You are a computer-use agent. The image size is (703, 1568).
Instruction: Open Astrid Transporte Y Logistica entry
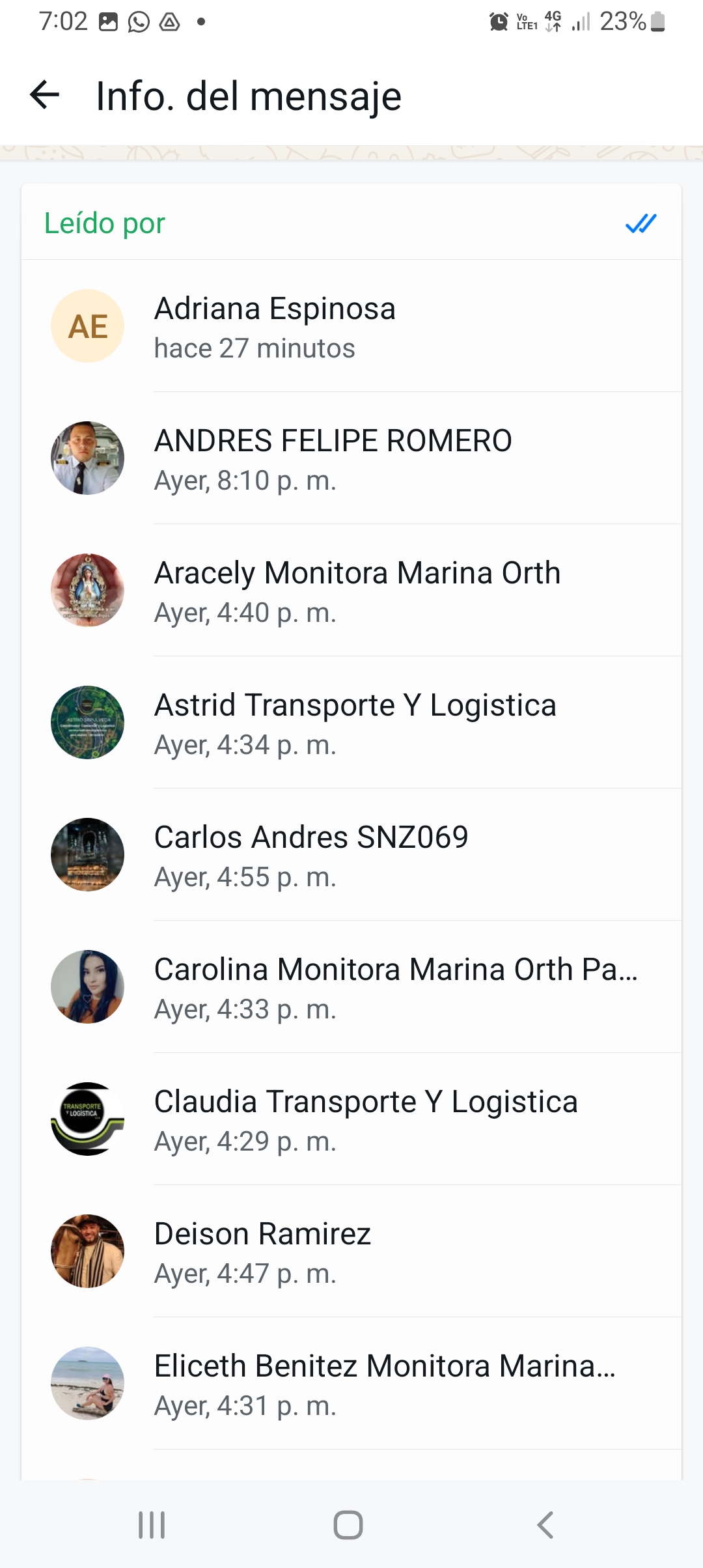351,723
